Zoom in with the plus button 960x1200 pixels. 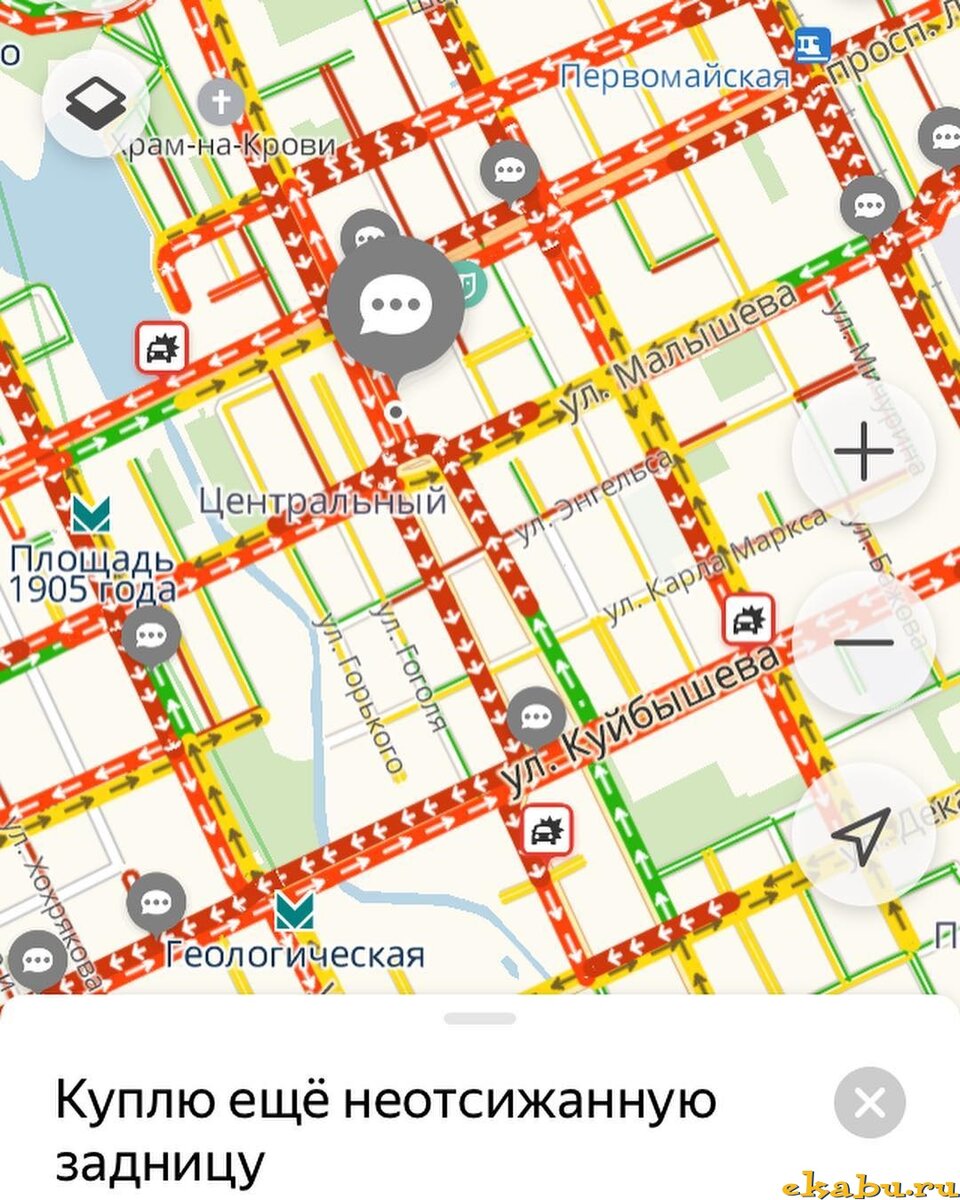[863, 453]
